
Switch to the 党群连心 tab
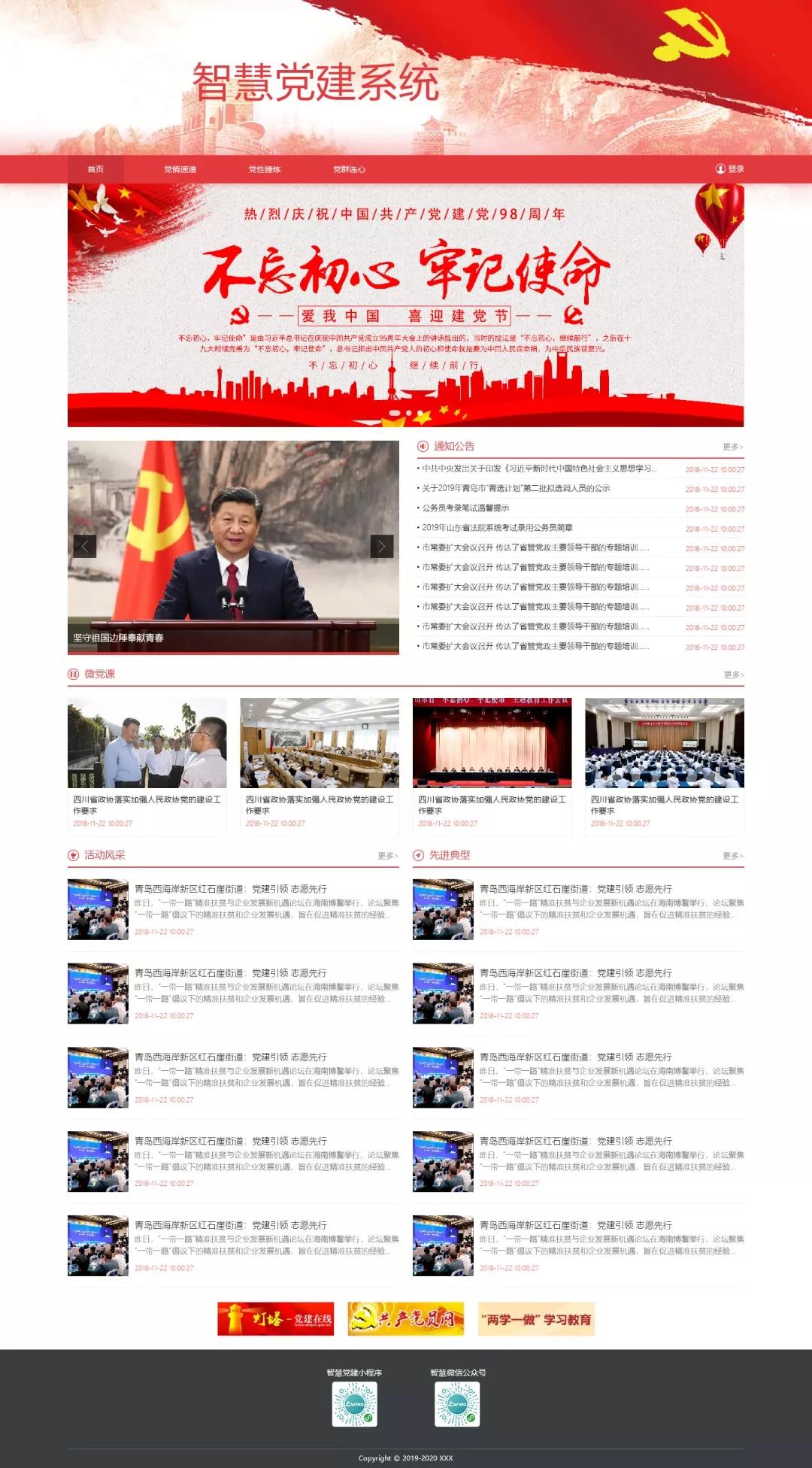tap(349, 169)
